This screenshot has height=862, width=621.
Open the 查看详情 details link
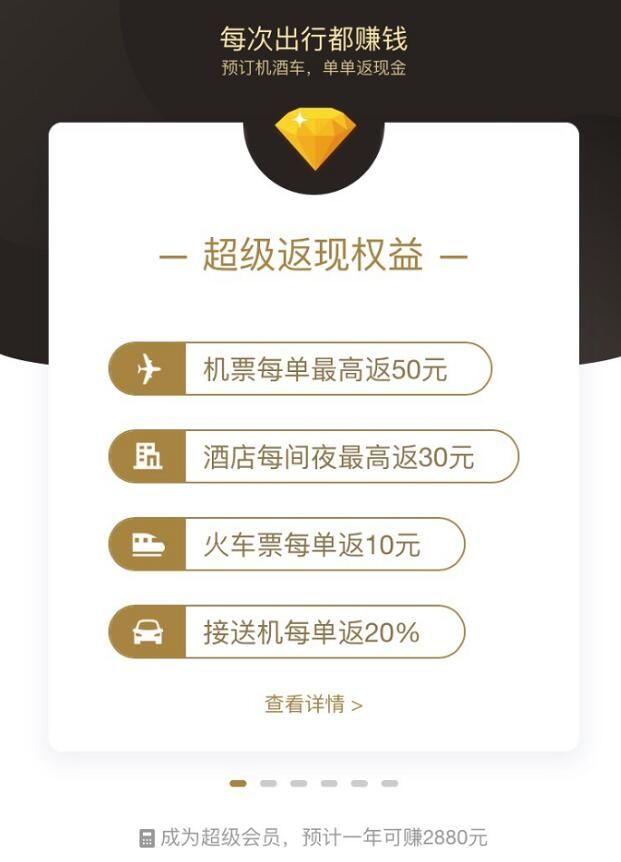313,705
